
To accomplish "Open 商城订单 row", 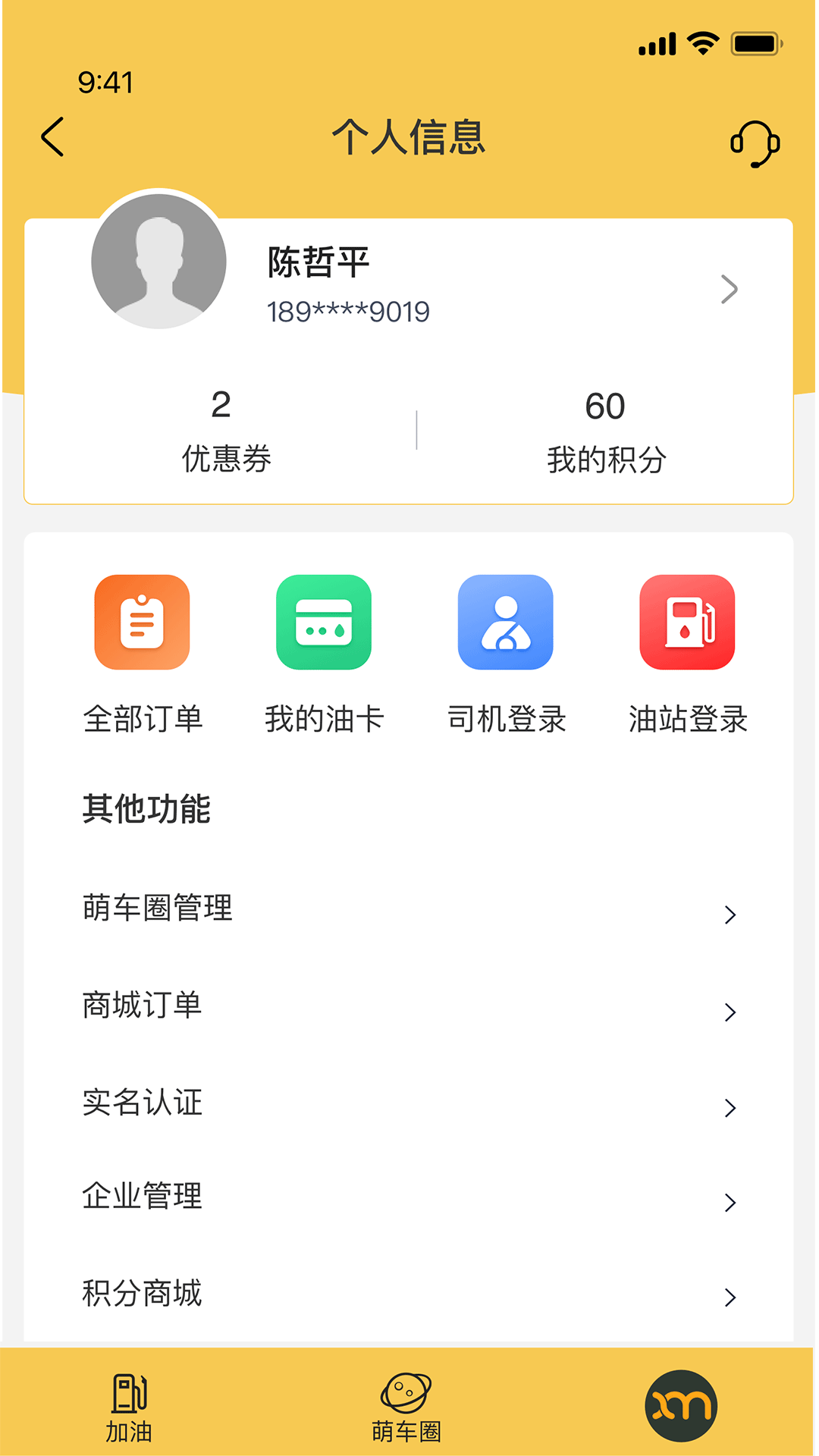I will coord(408,1007).
